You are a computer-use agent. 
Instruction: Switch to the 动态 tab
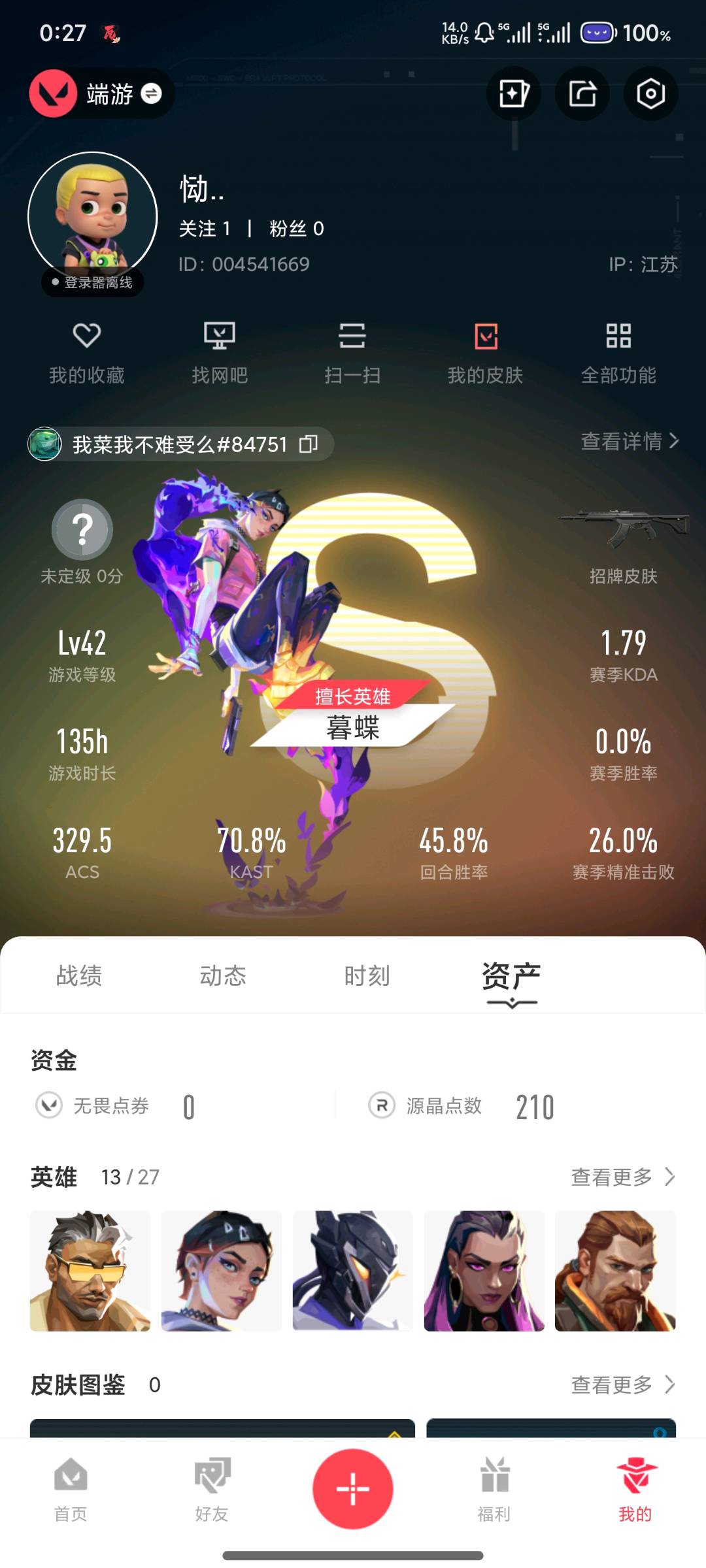[x=223, y=975]
